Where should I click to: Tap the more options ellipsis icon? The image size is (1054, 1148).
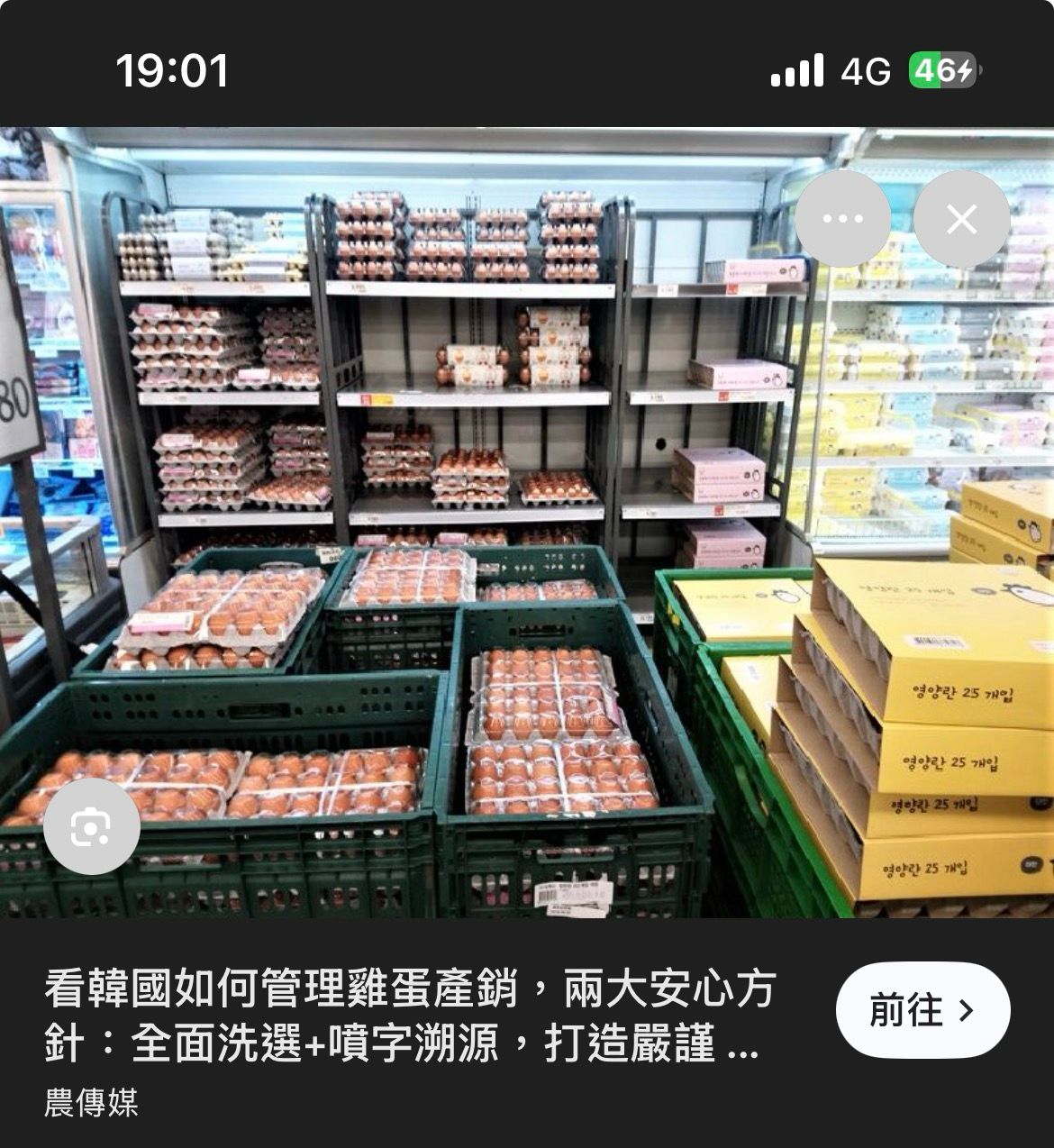click(844, 216)
